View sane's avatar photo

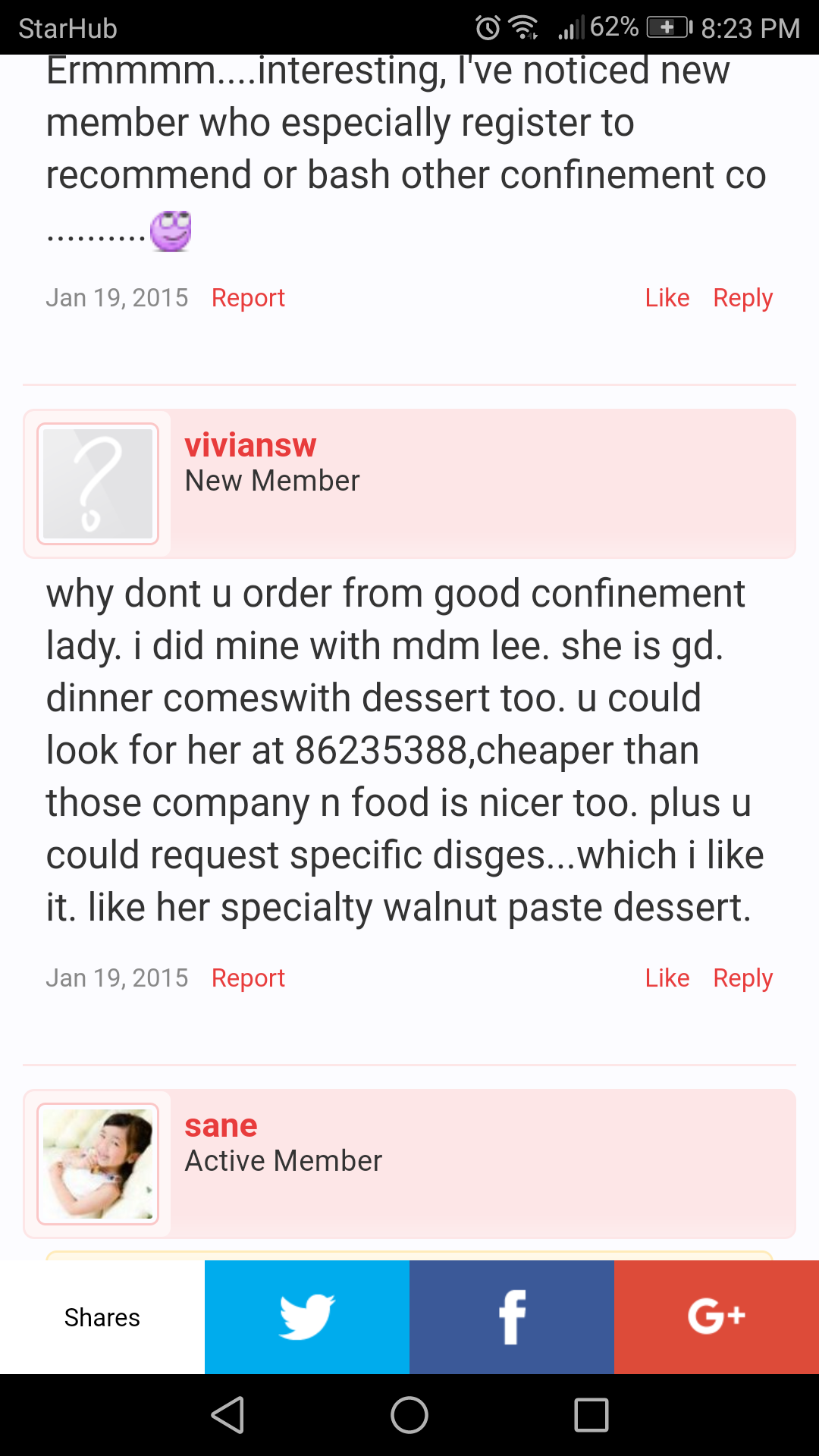pyautogui.click(x=98, y=1164)
